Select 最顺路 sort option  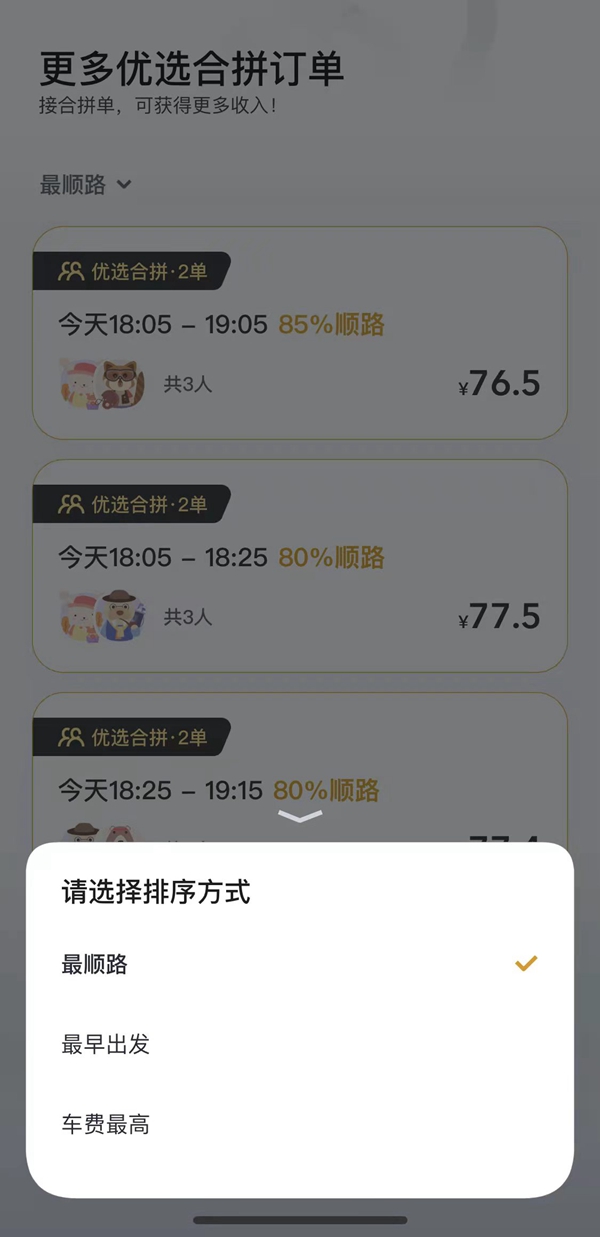click(95, 965)
